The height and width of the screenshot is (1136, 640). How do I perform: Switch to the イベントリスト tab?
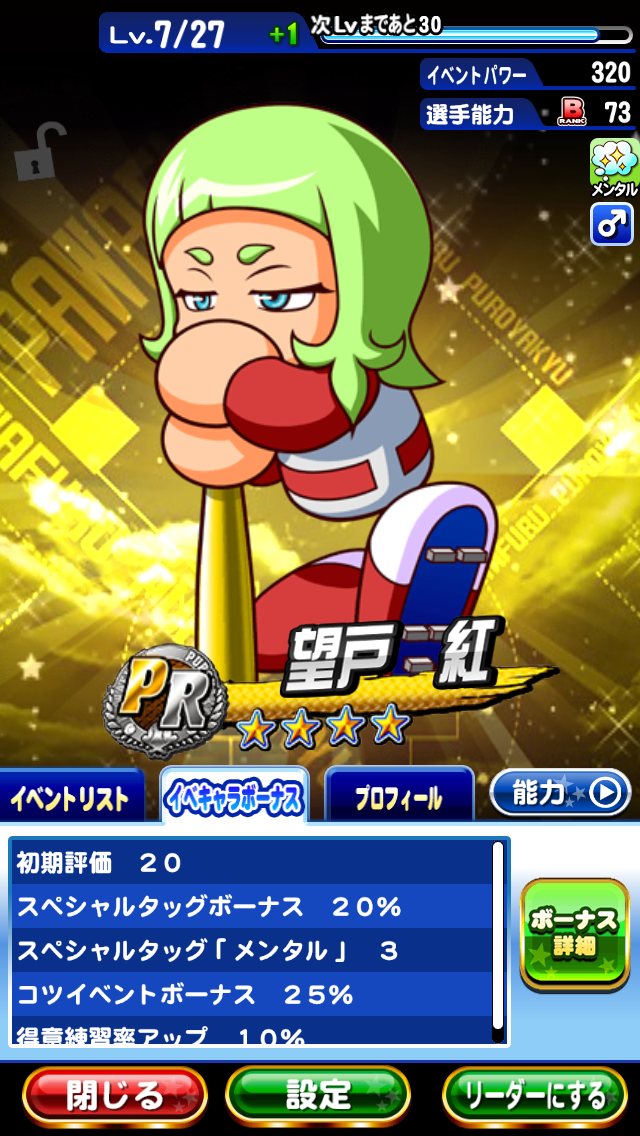pyautogui.click(x=71, y=797)
